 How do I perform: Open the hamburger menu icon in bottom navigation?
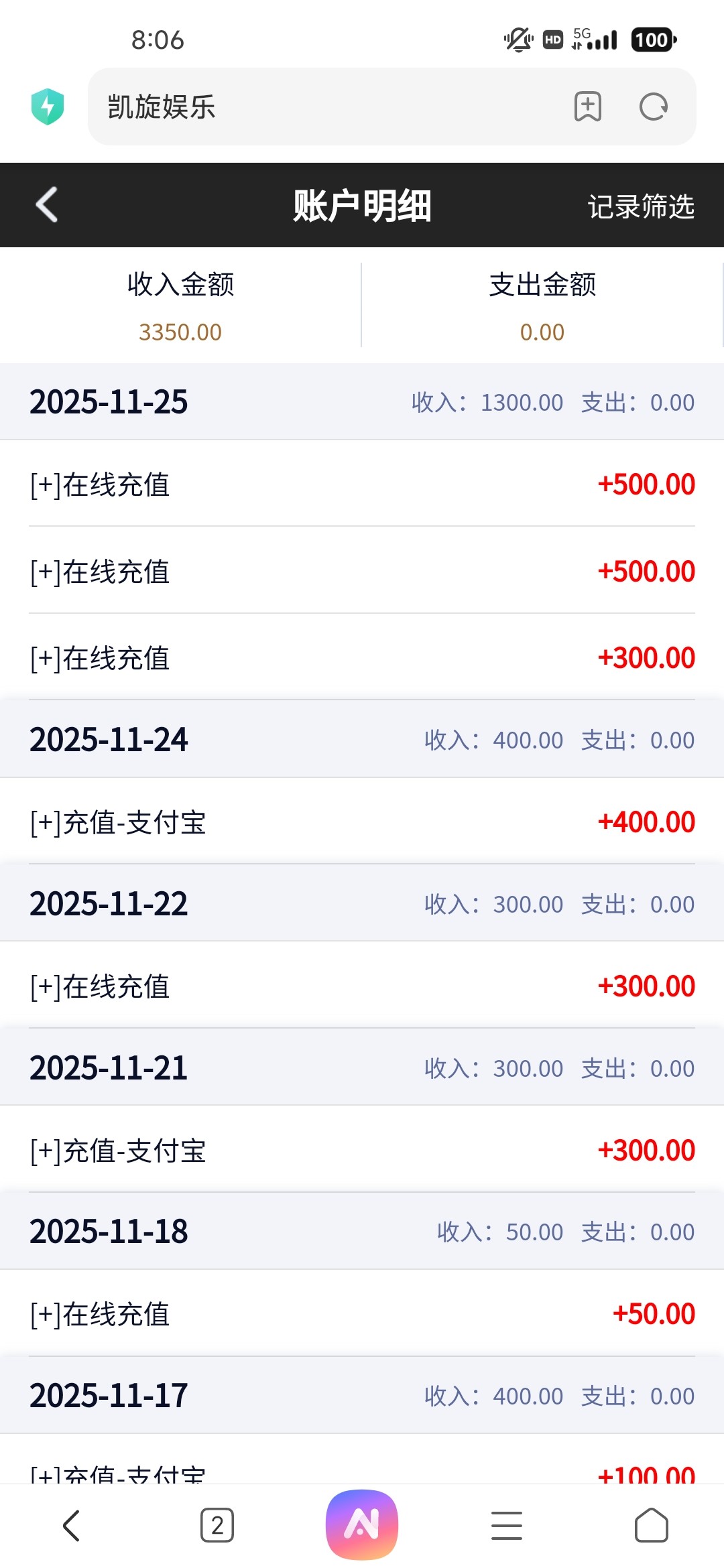click(x=507, y=1524)
